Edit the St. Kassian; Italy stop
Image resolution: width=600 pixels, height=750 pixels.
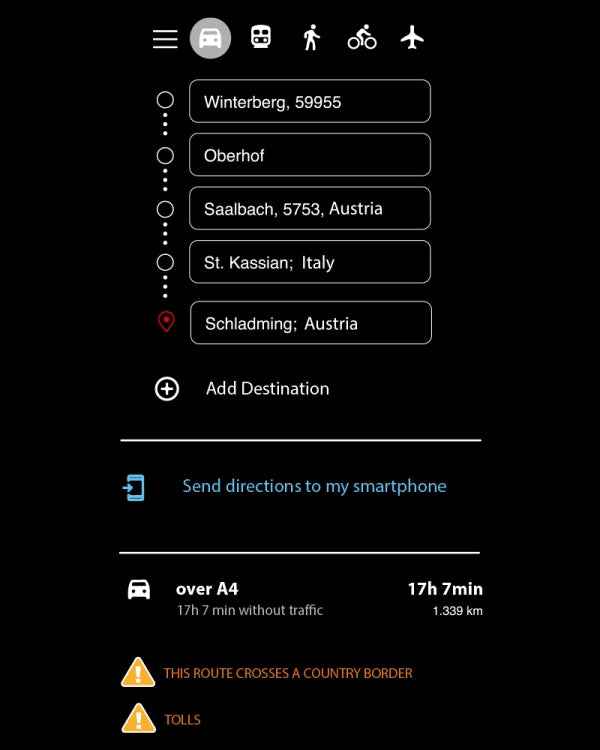[x=310, y=262]
